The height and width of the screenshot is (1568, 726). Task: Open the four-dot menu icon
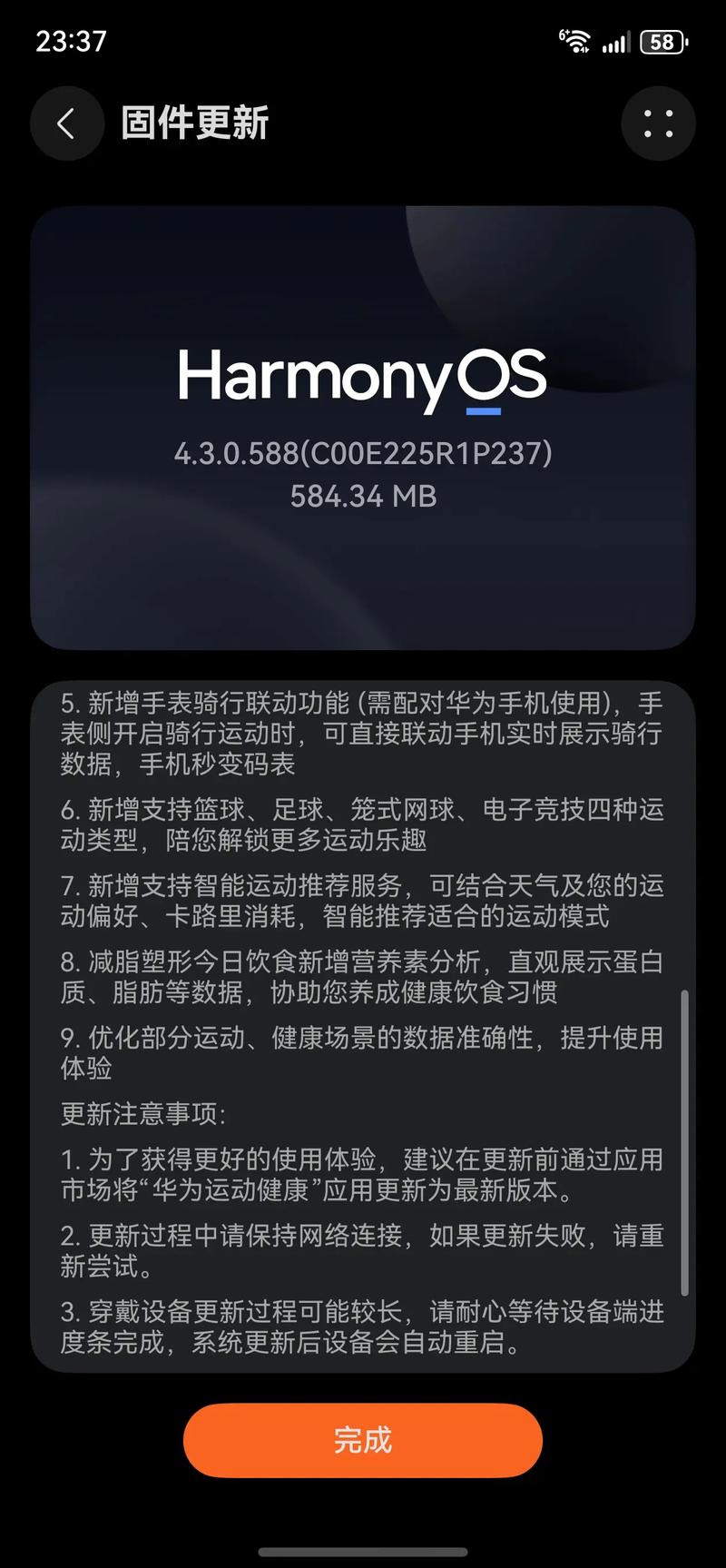tap(659, 124)
